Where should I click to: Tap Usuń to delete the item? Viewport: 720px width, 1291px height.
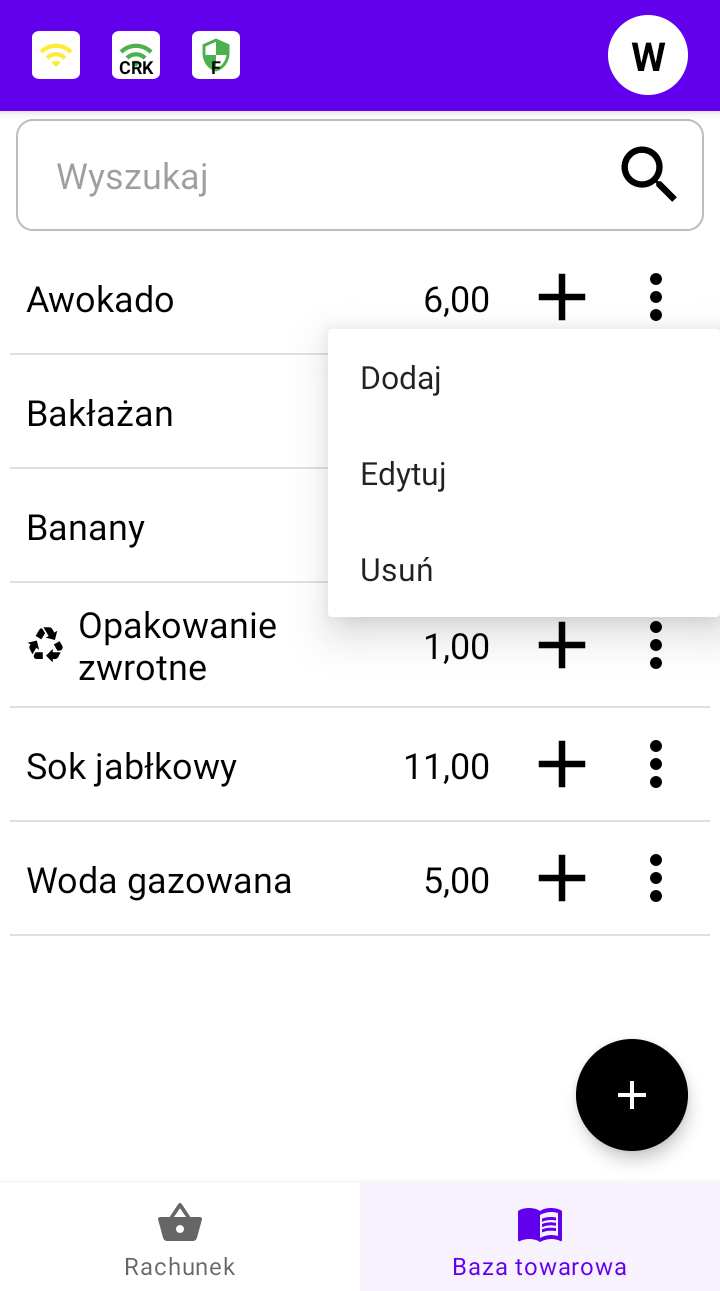point(524,570)
